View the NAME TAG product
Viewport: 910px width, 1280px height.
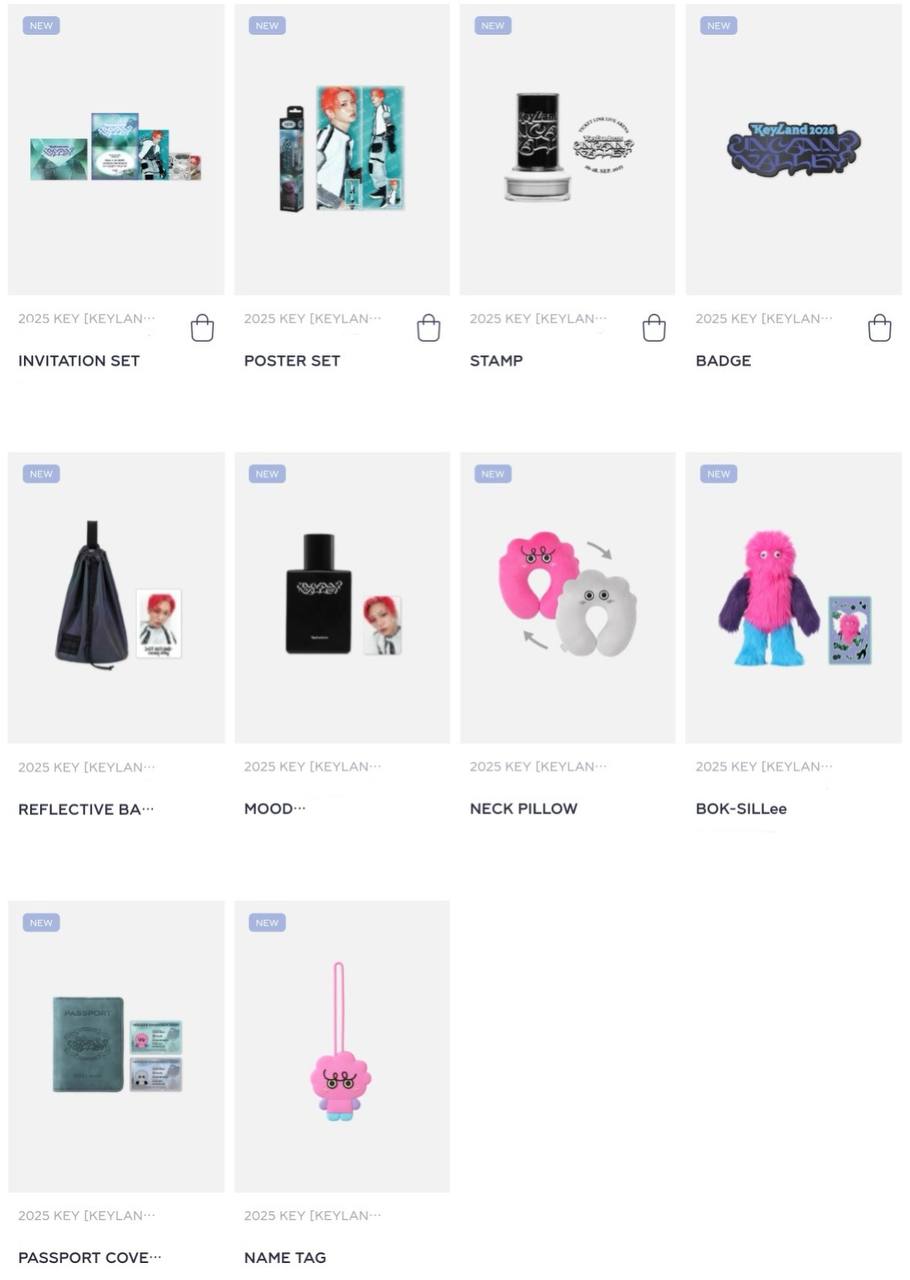pos(342,1046)
